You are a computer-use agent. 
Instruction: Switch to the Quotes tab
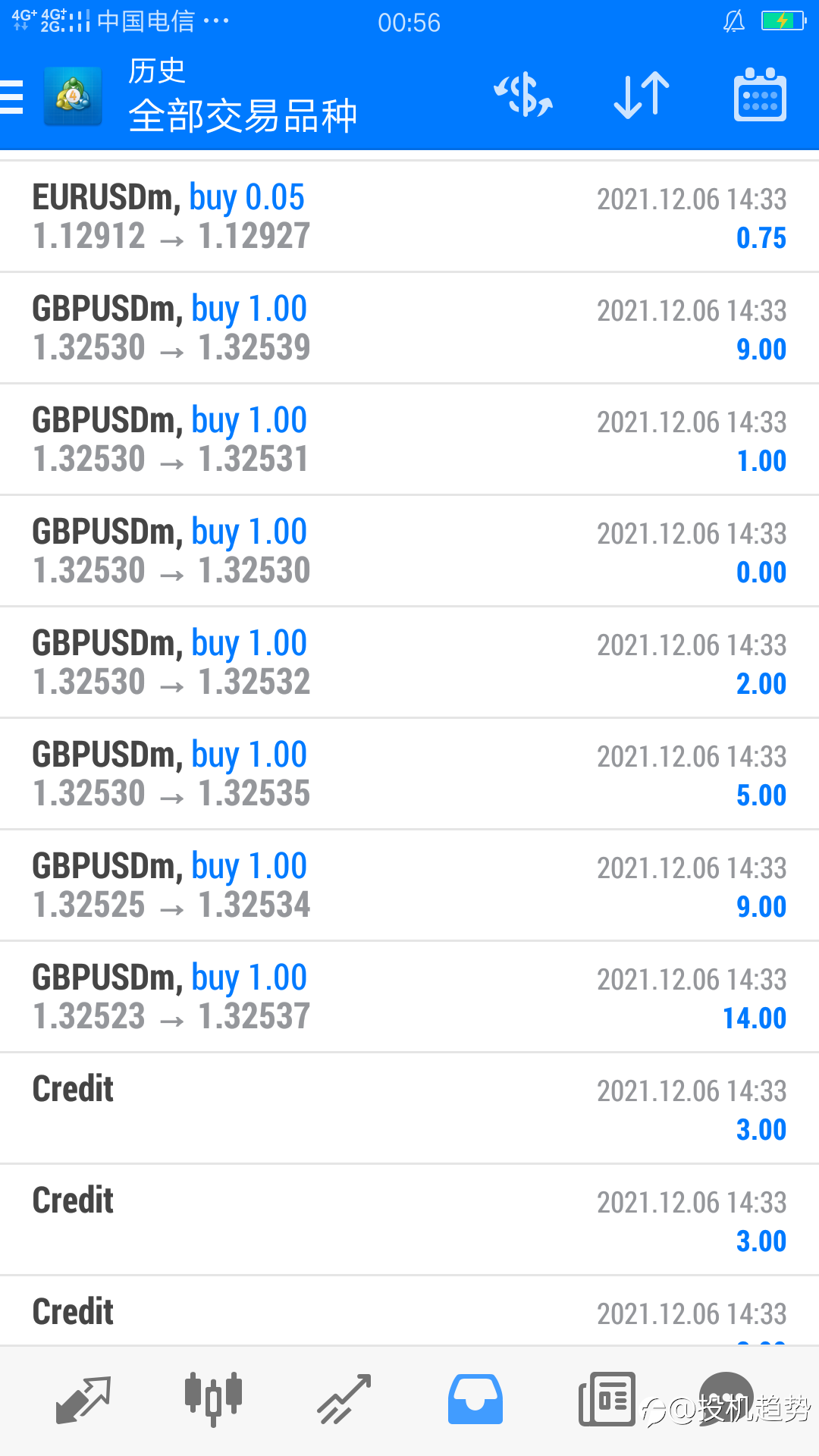tap(83, 1400)
